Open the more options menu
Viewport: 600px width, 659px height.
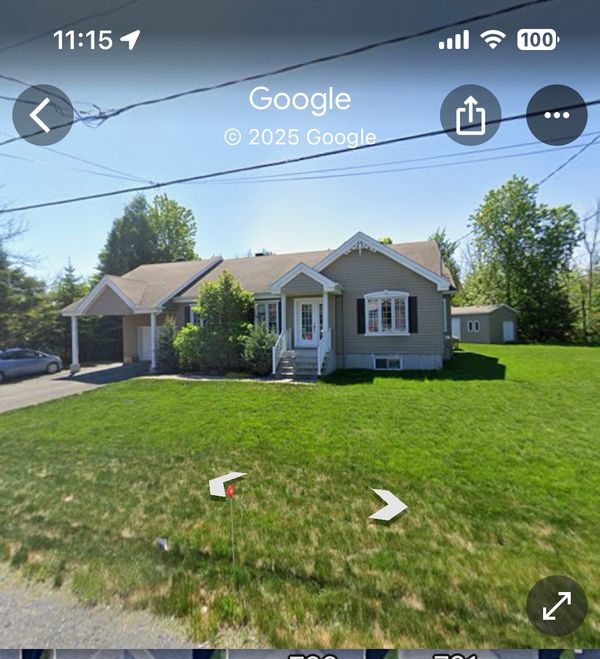(x=556, y=115)
